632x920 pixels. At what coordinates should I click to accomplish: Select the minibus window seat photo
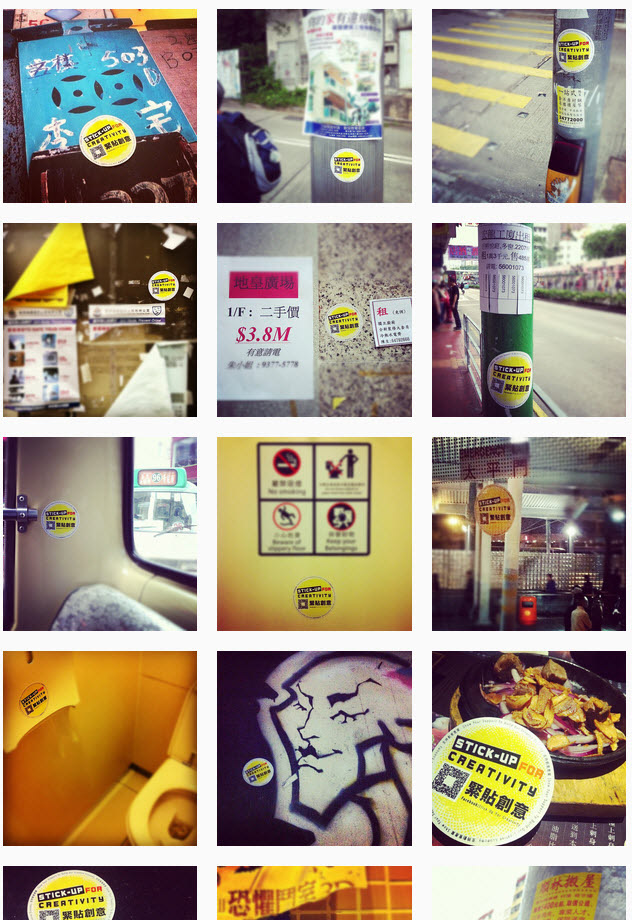coord(100,534)
